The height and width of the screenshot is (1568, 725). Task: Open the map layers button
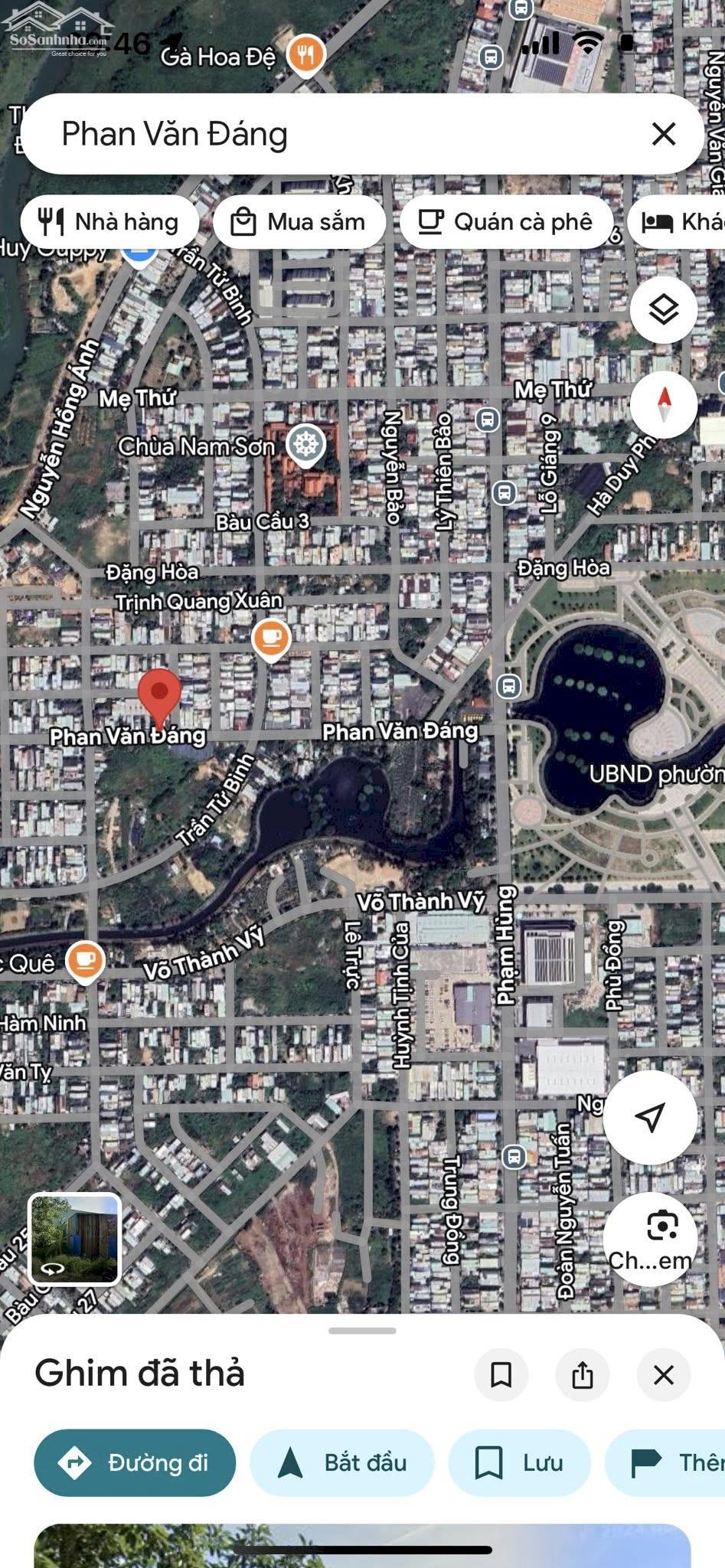(x=663, y=309)
